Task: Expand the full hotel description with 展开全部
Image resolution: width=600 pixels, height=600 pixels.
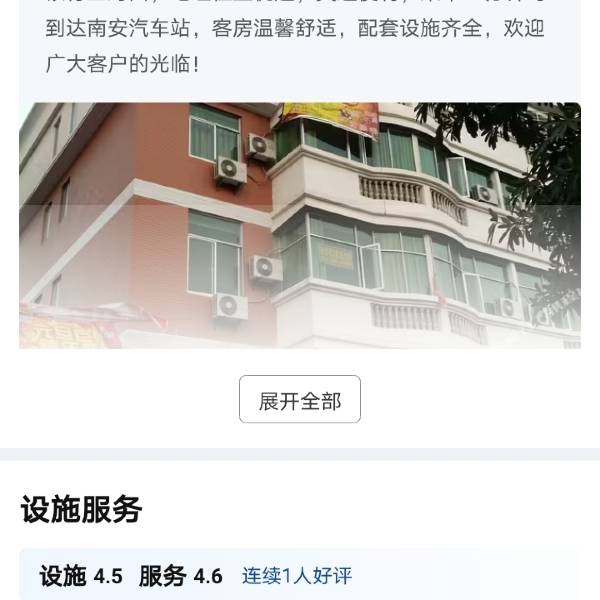Action: point(300,400)
